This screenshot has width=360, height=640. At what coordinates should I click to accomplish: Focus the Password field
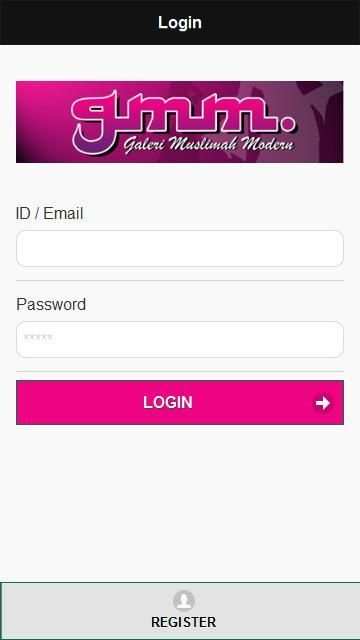click(x=180, y=339)
